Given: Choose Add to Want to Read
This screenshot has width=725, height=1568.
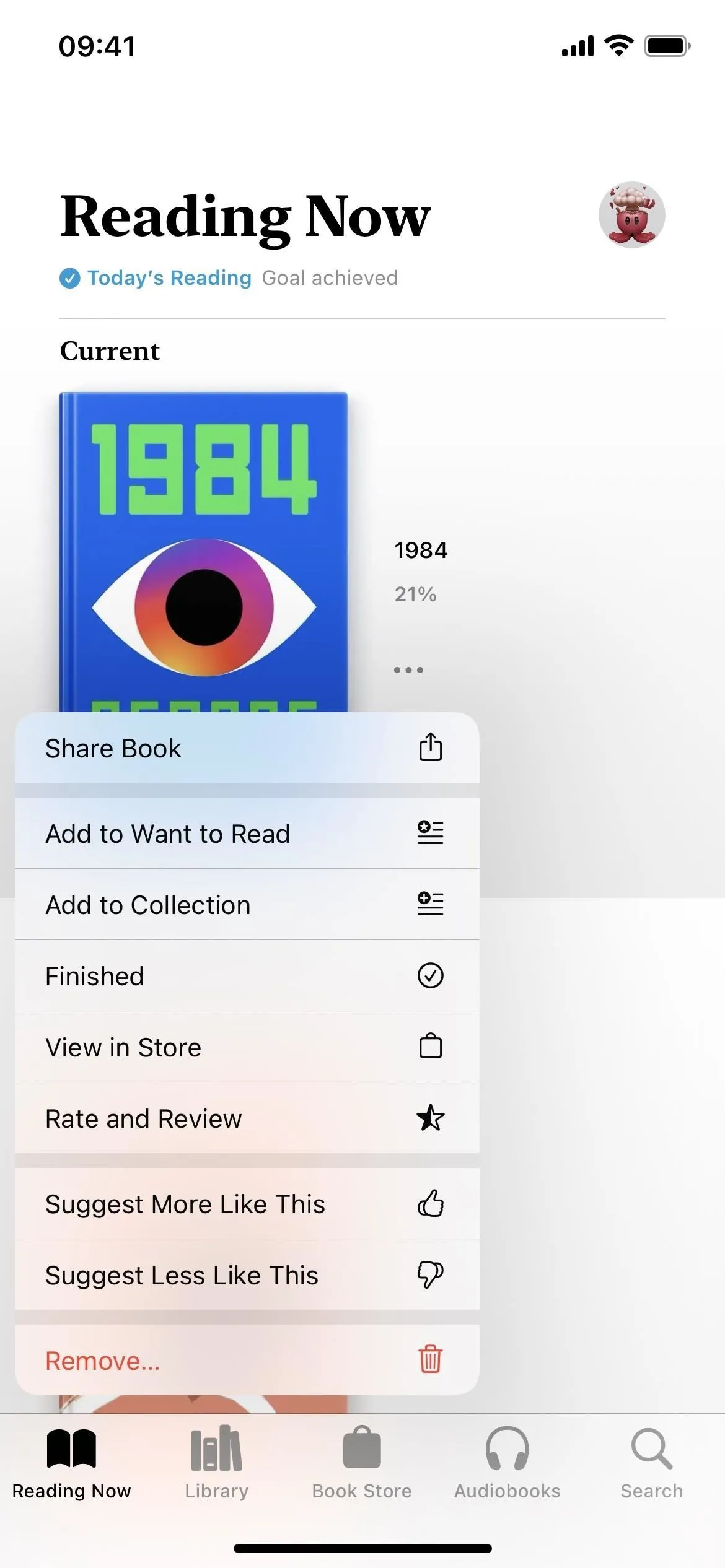Looking at the screenshot, I should click(x=247, y=834).
